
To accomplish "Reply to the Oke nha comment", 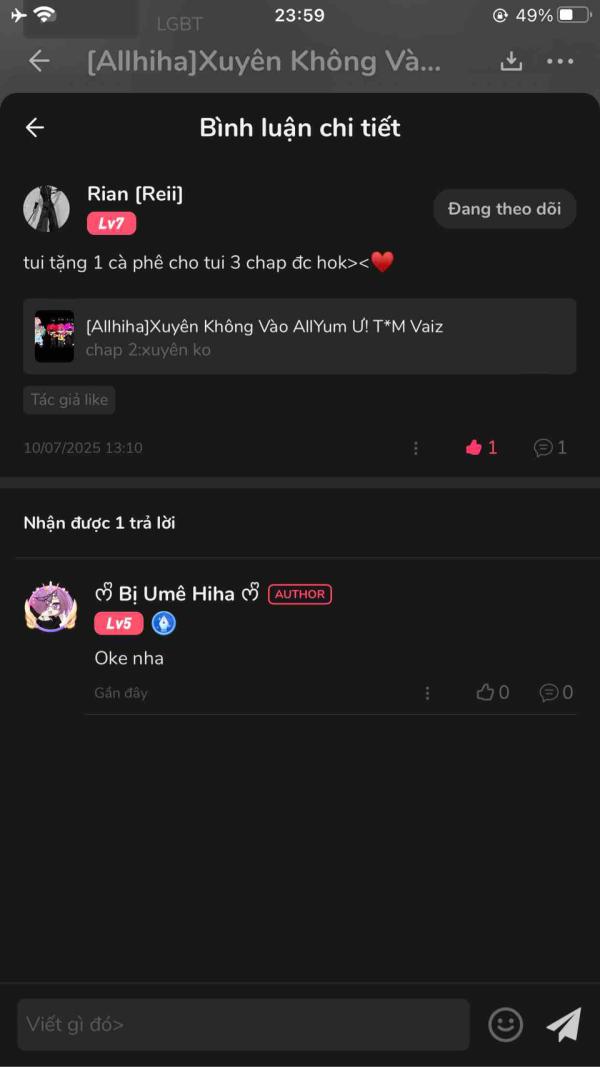I will [x=556, y=693].
